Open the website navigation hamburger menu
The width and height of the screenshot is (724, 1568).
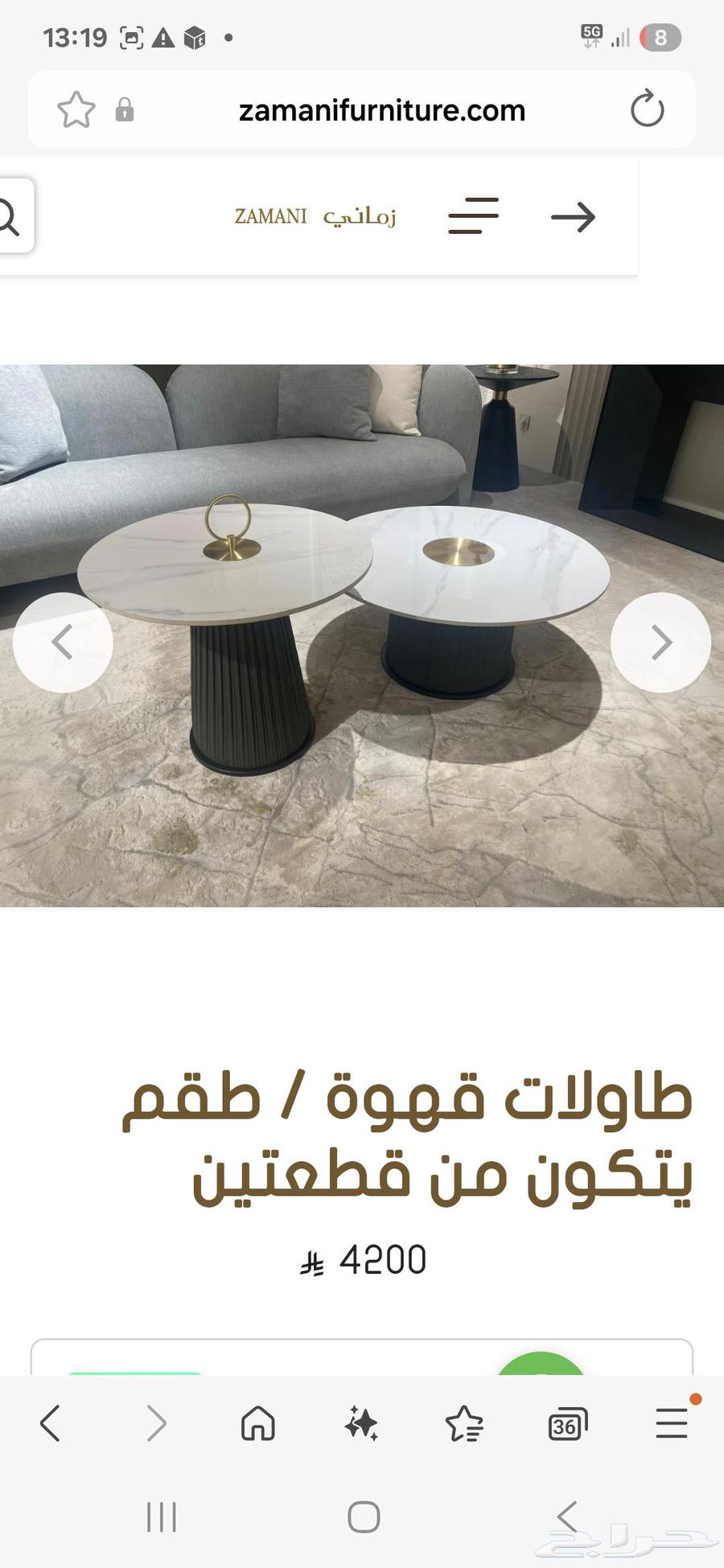click(x=473, y=215)
